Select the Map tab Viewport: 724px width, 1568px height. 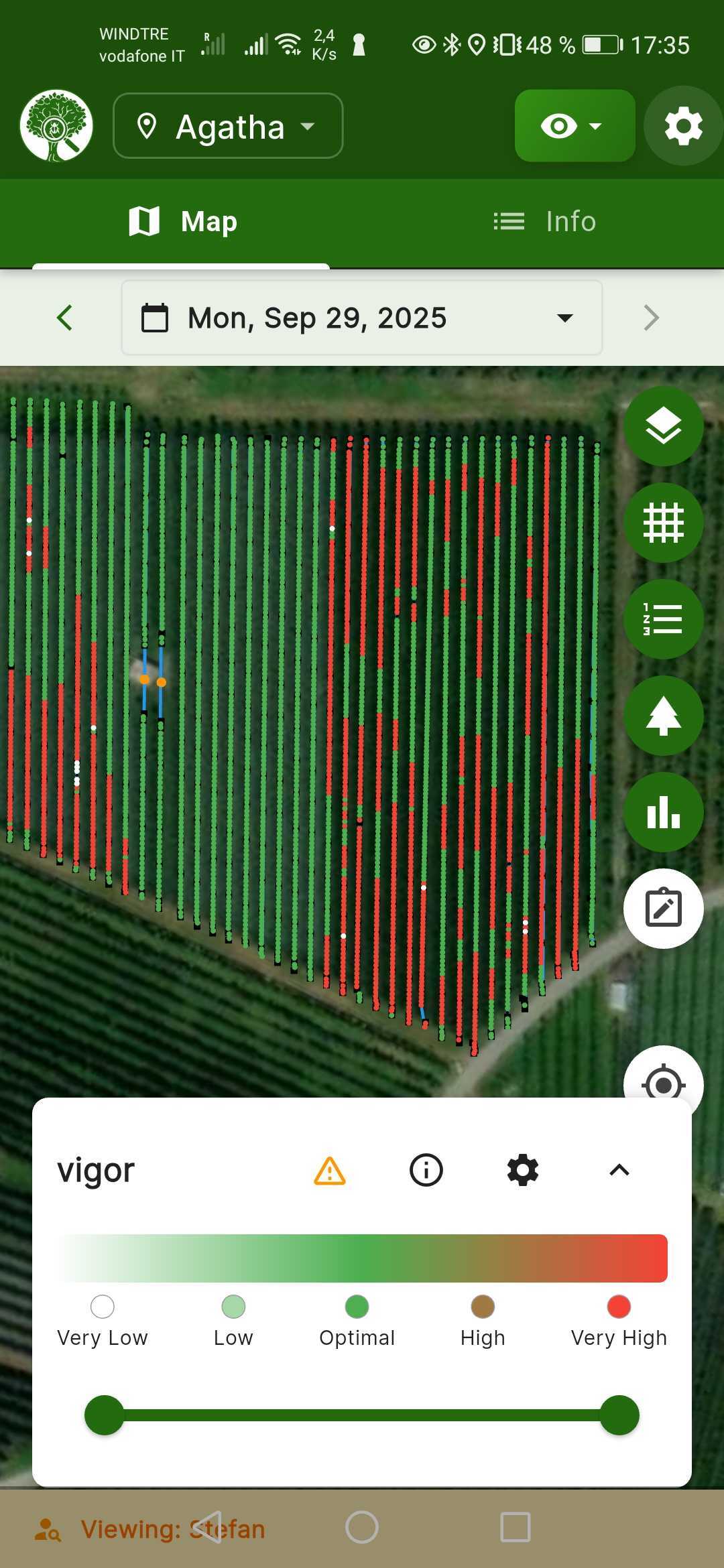182,222
